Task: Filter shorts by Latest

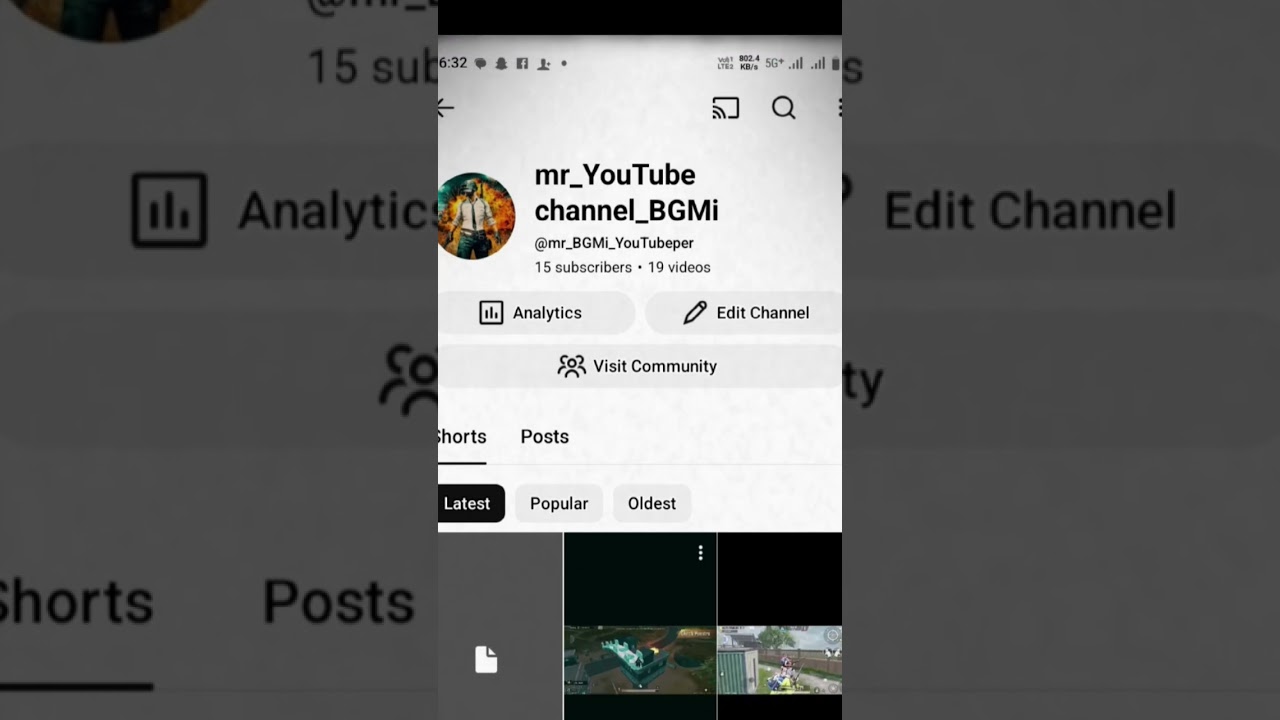Action: coord(470,504)
